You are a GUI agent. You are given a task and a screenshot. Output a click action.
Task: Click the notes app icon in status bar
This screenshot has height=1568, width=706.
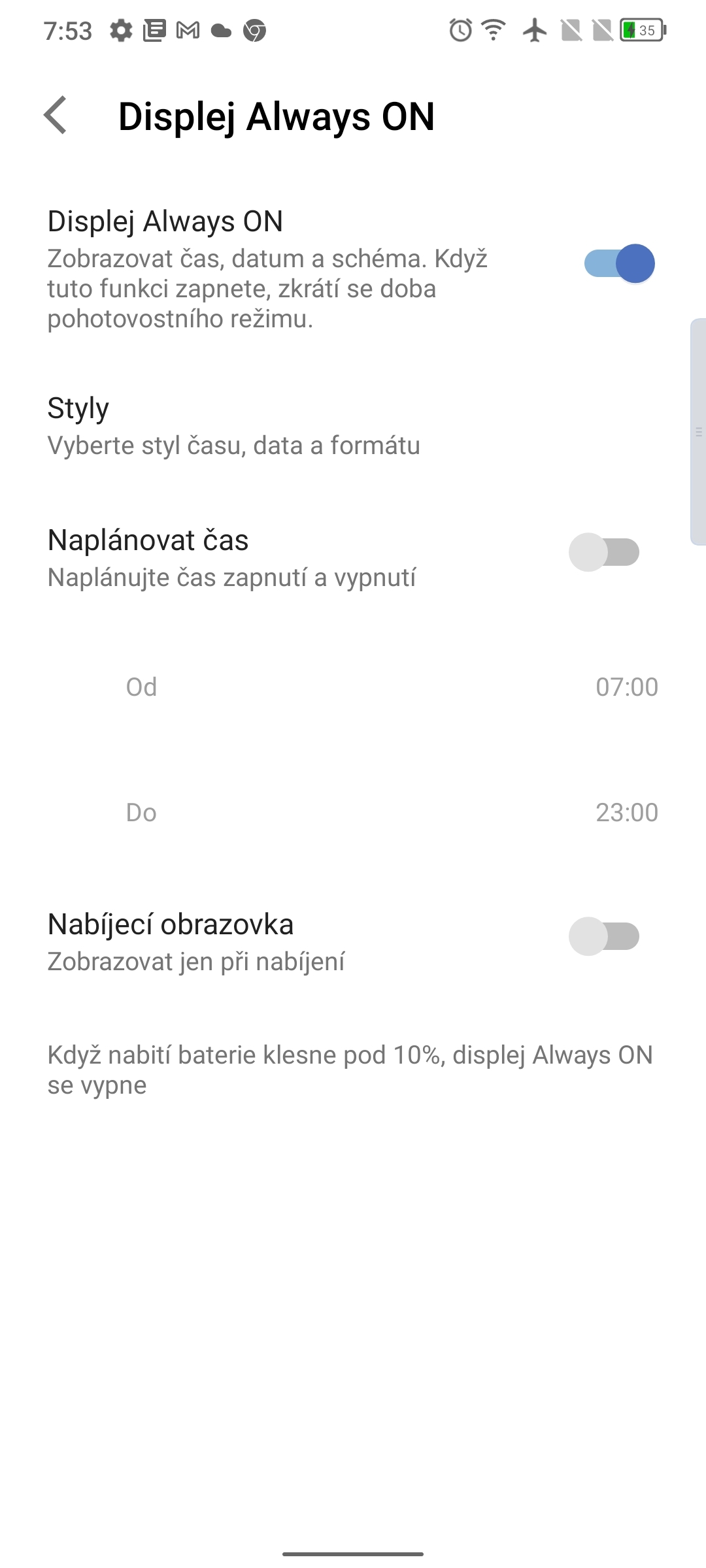155,29
